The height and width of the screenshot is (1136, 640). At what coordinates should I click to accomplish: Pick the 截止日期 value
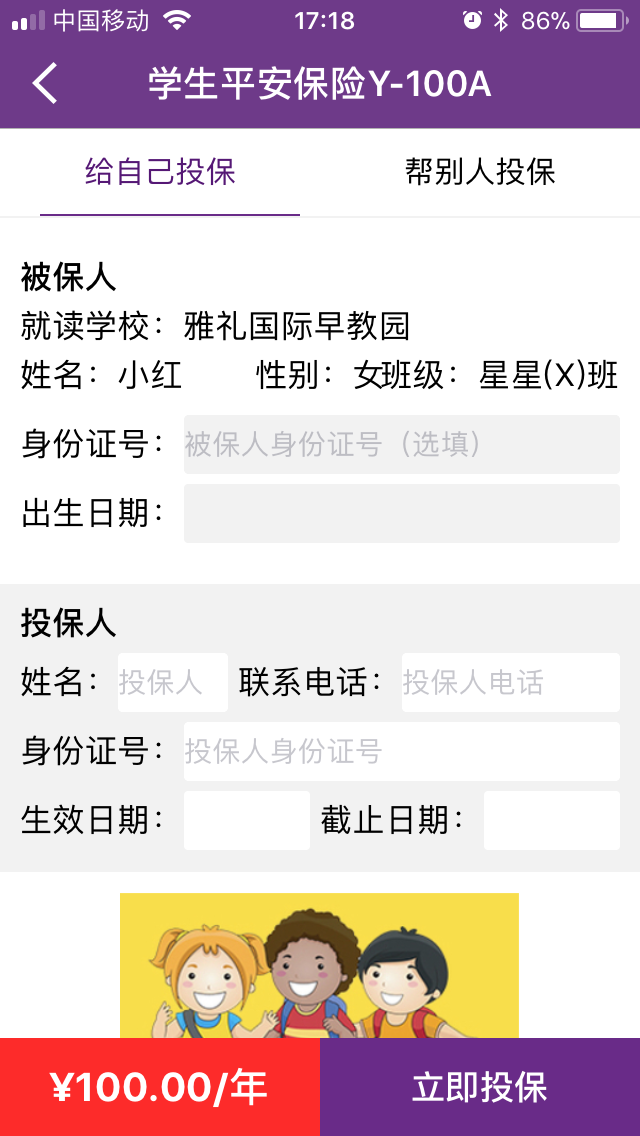552,820
